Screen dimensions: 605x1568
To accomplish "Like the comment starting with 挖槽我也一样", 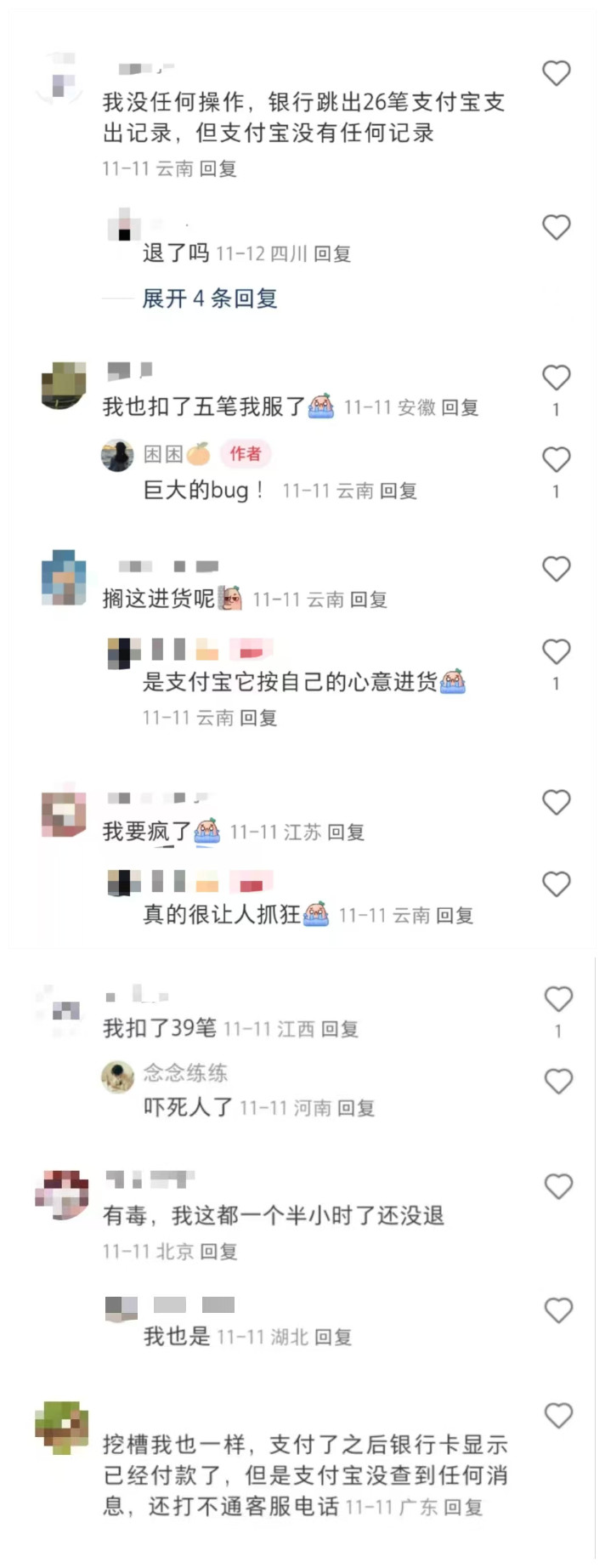I will pyautogui.click(x=558, y=1416).
